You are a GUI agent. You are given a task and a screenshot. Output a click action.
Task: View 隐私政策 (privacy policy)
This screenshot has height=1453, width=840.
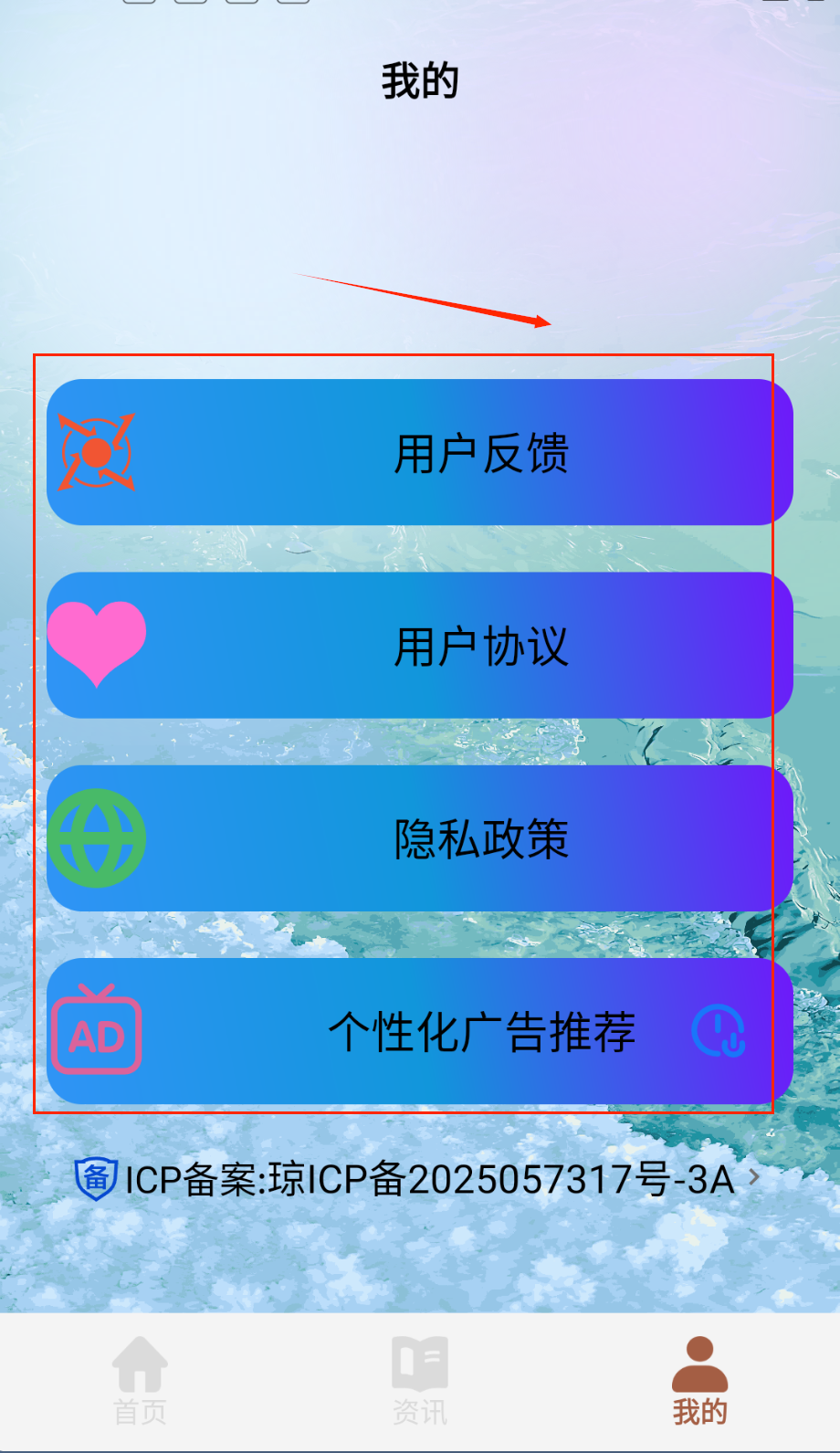(x=420, y=838)
